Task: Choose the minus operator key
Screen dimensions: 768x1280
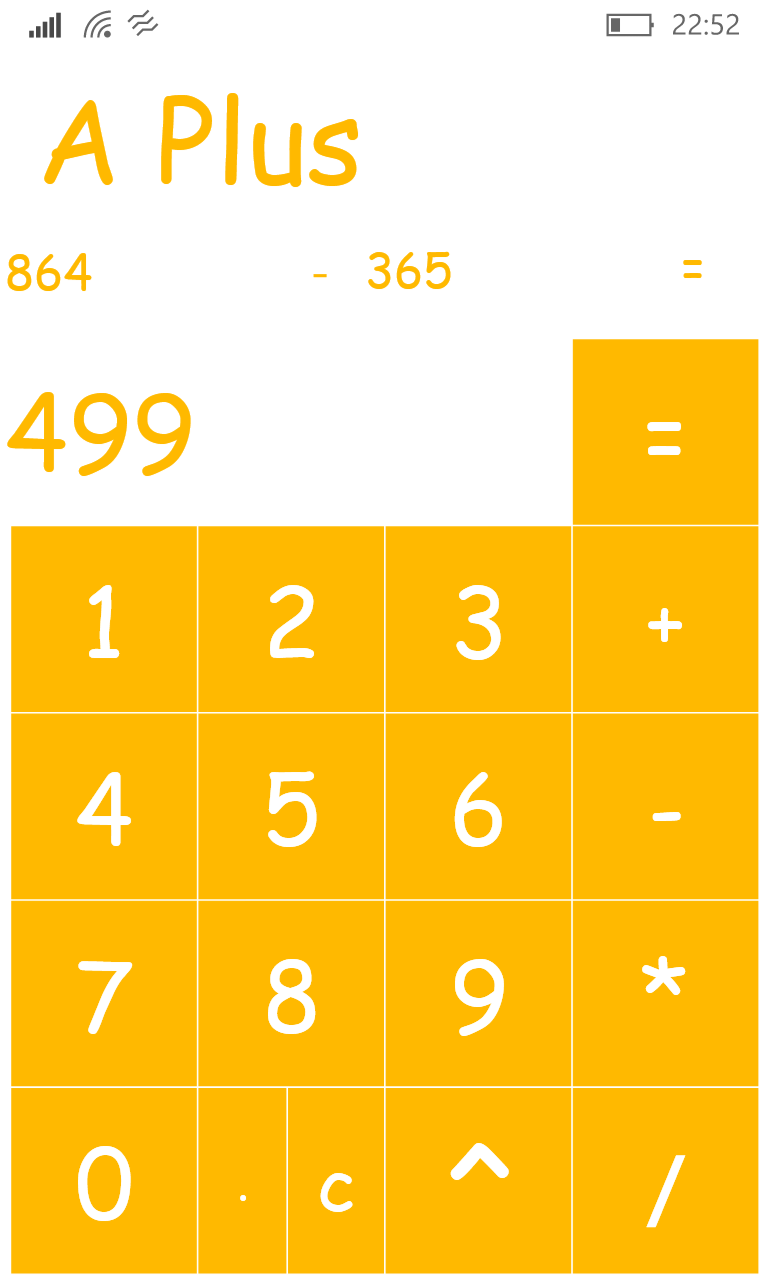Action: [x=665, y=806]
